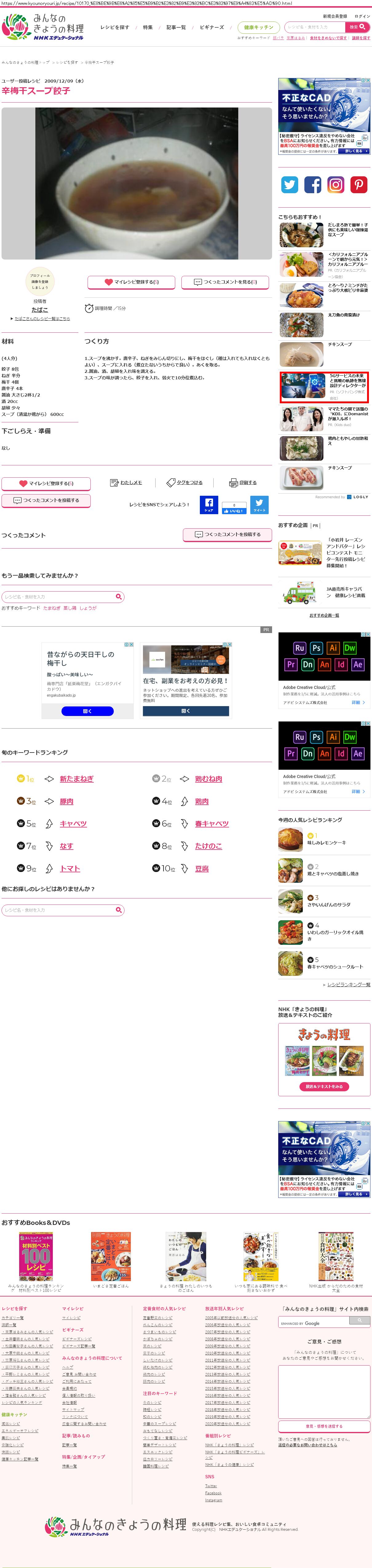Open つくったコメントを見る button
Image resolution: width=372 pixels, height=1568 pixels.
coord(225,282)
